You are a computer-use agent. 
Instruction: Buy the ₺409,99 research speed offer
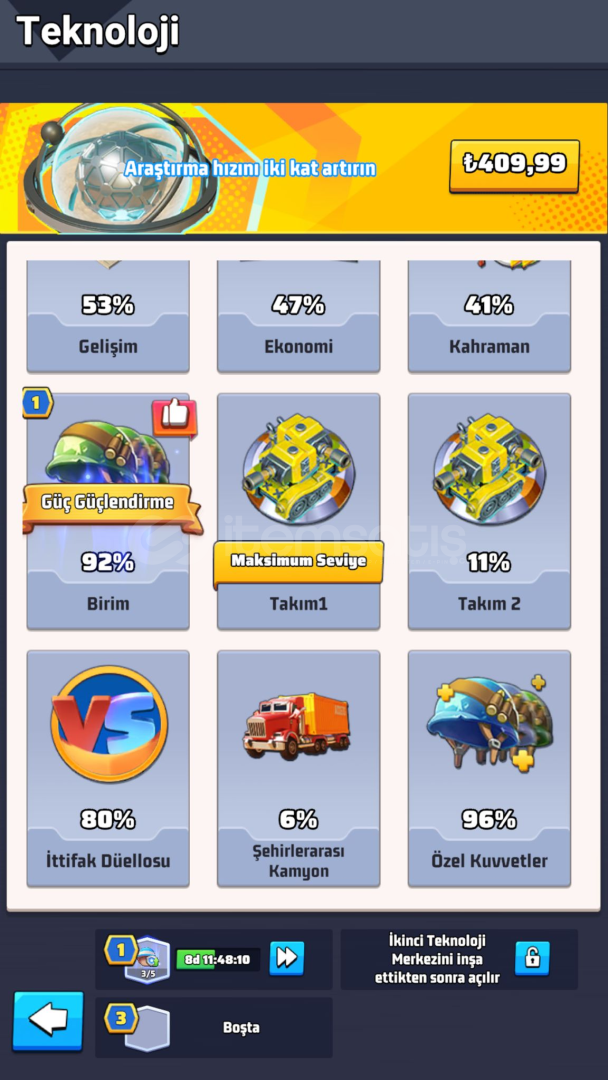click(514, 165)
